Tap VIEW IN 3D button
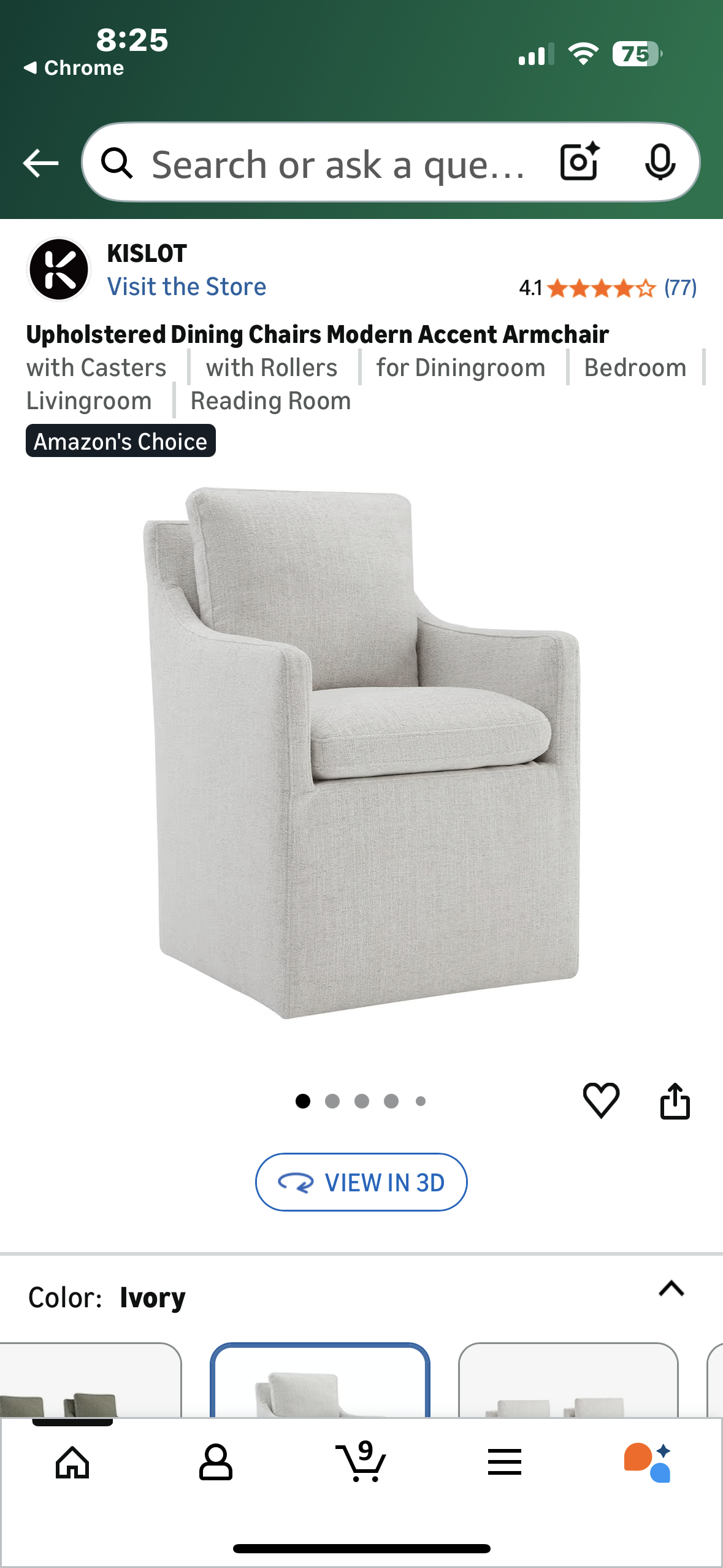 pos(361,1182)
